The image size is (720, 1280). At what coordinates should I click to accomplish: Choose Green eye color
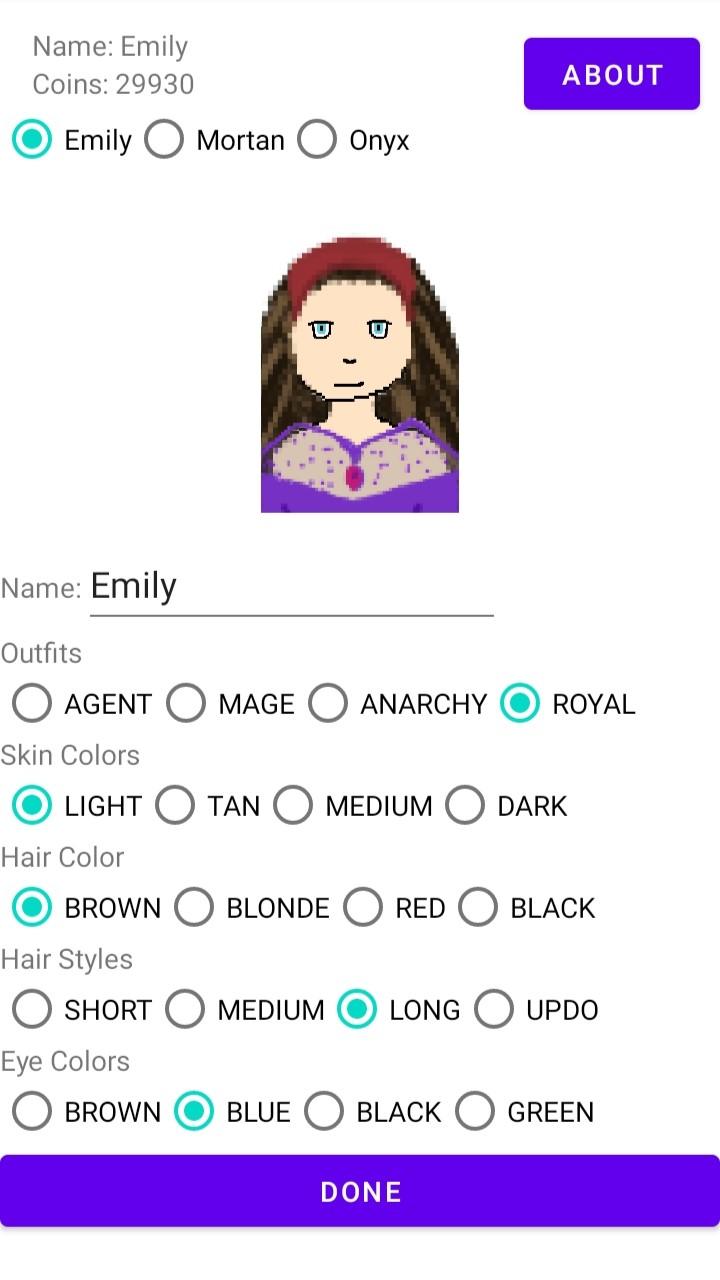[x=525, y=1112]
